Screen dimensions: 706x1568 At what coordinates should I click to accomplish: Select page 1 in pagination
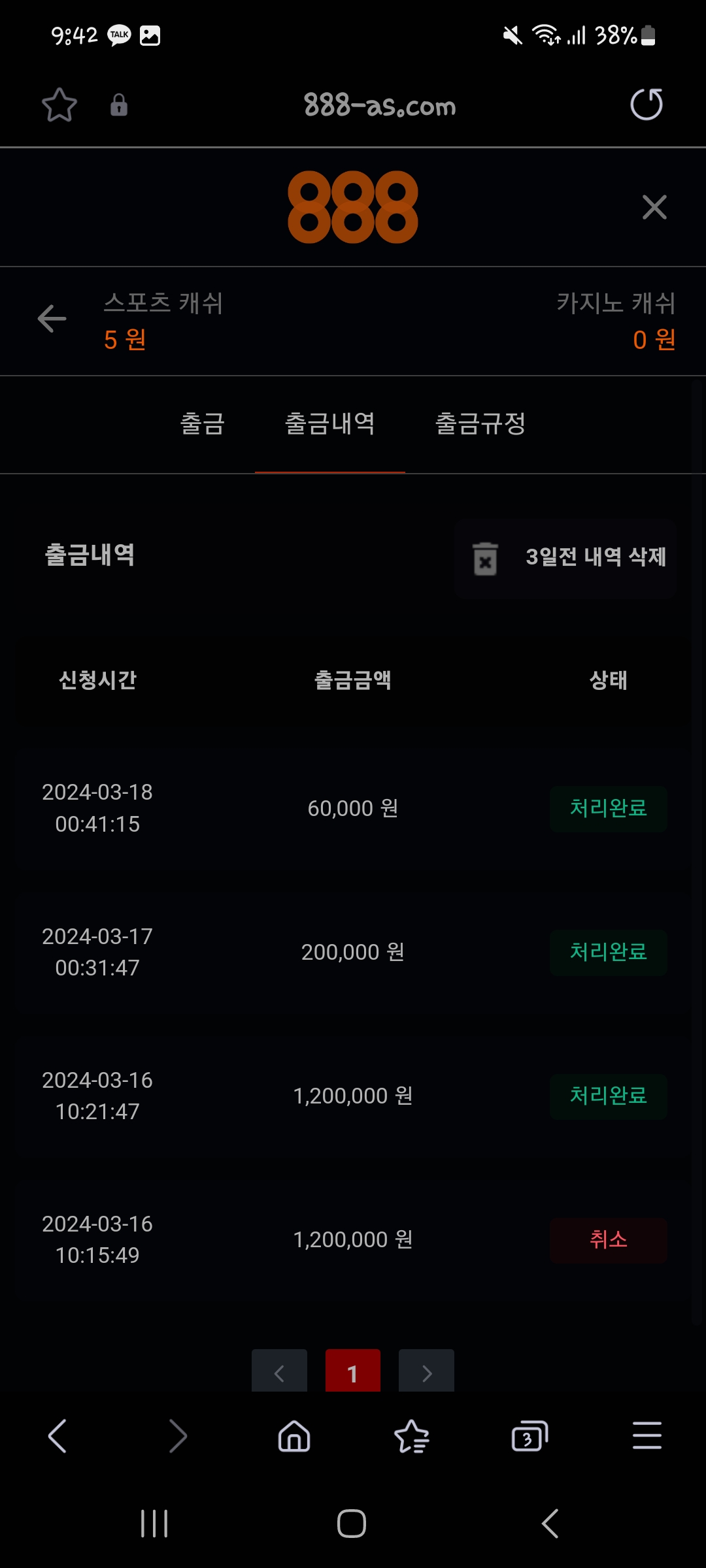click(353, 1372)
